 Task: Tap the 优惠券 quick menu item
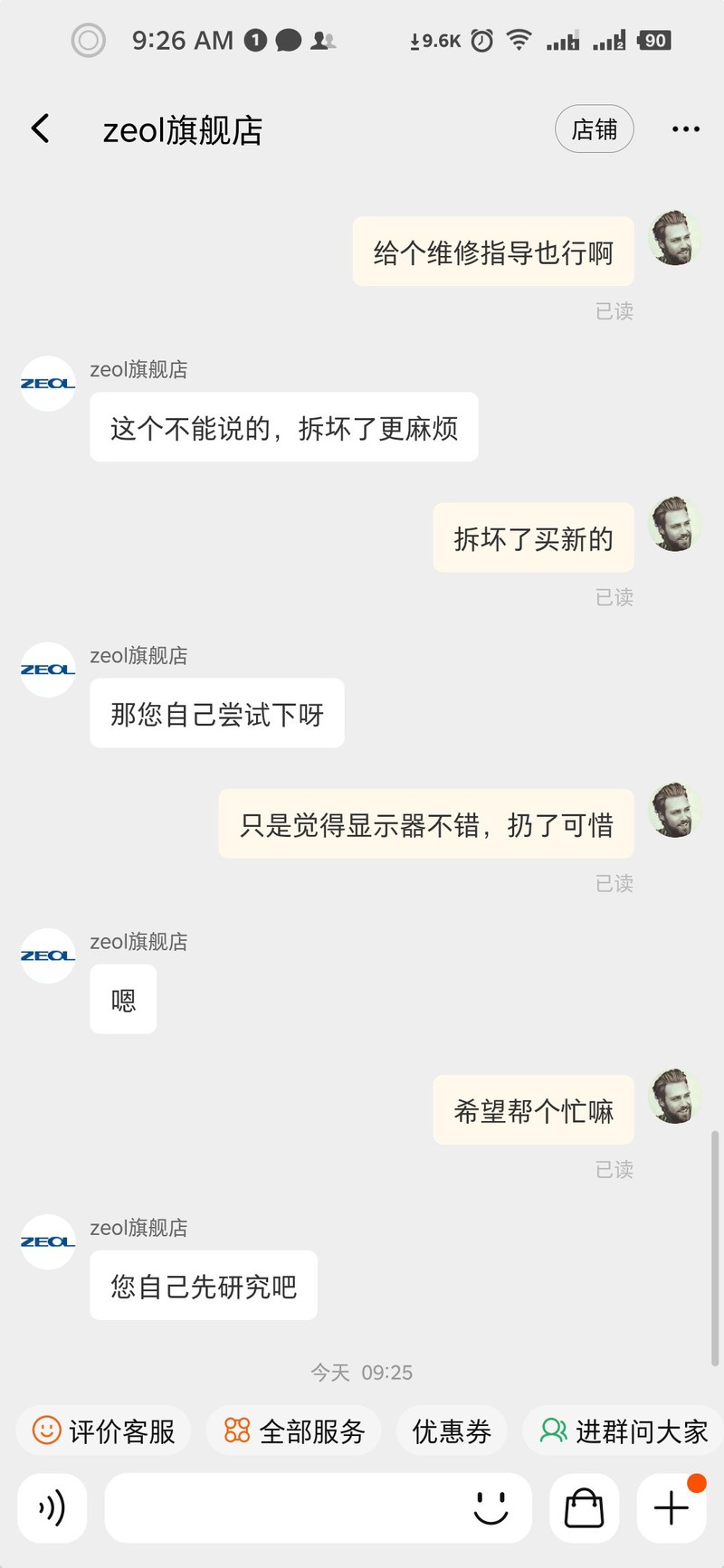point(451,1430)
